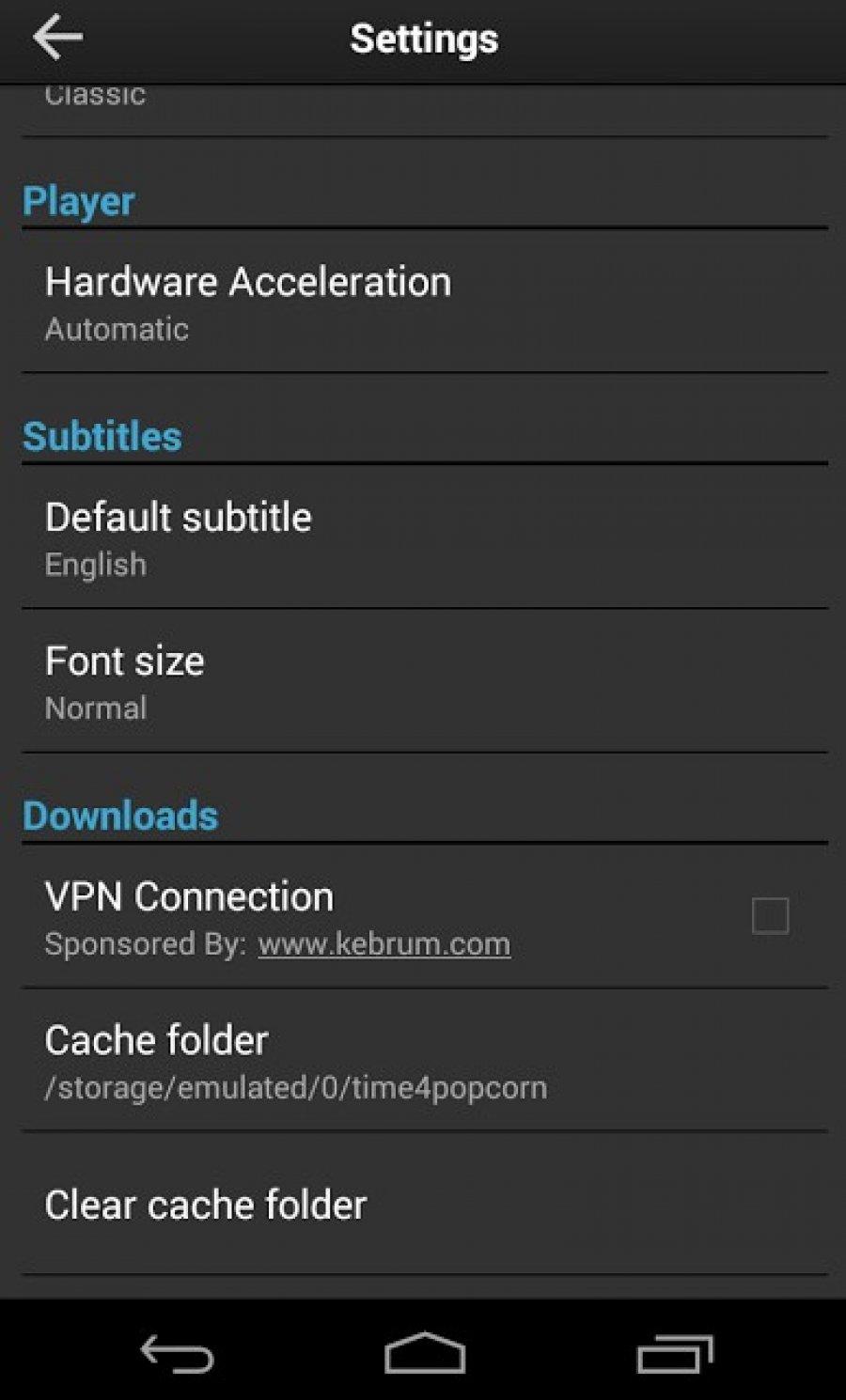Go back using the top-left arrow
The width and height of the screenshot is (846, 1400).
coord(57,39)
